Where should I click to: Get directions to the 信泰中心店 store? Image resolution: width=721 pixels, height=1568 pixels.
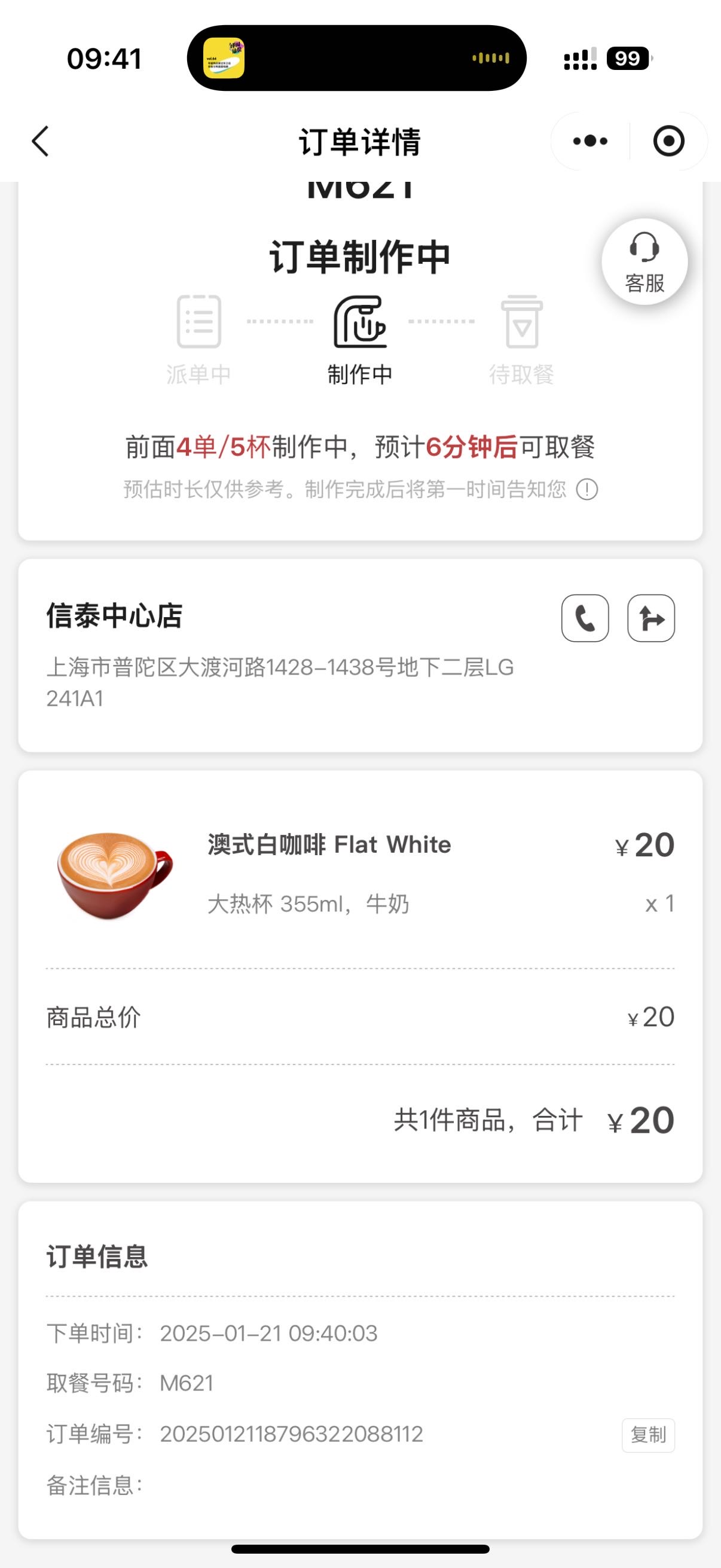point(650,618)
